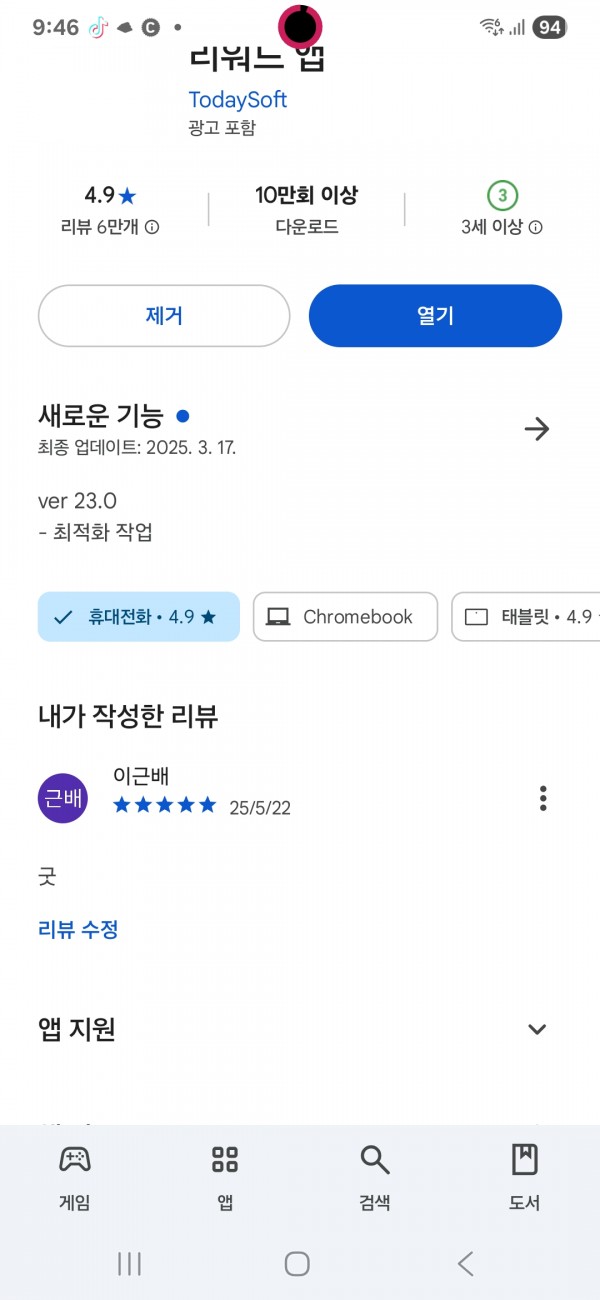Open 새로운 기능 details arrow

(537, 429)
